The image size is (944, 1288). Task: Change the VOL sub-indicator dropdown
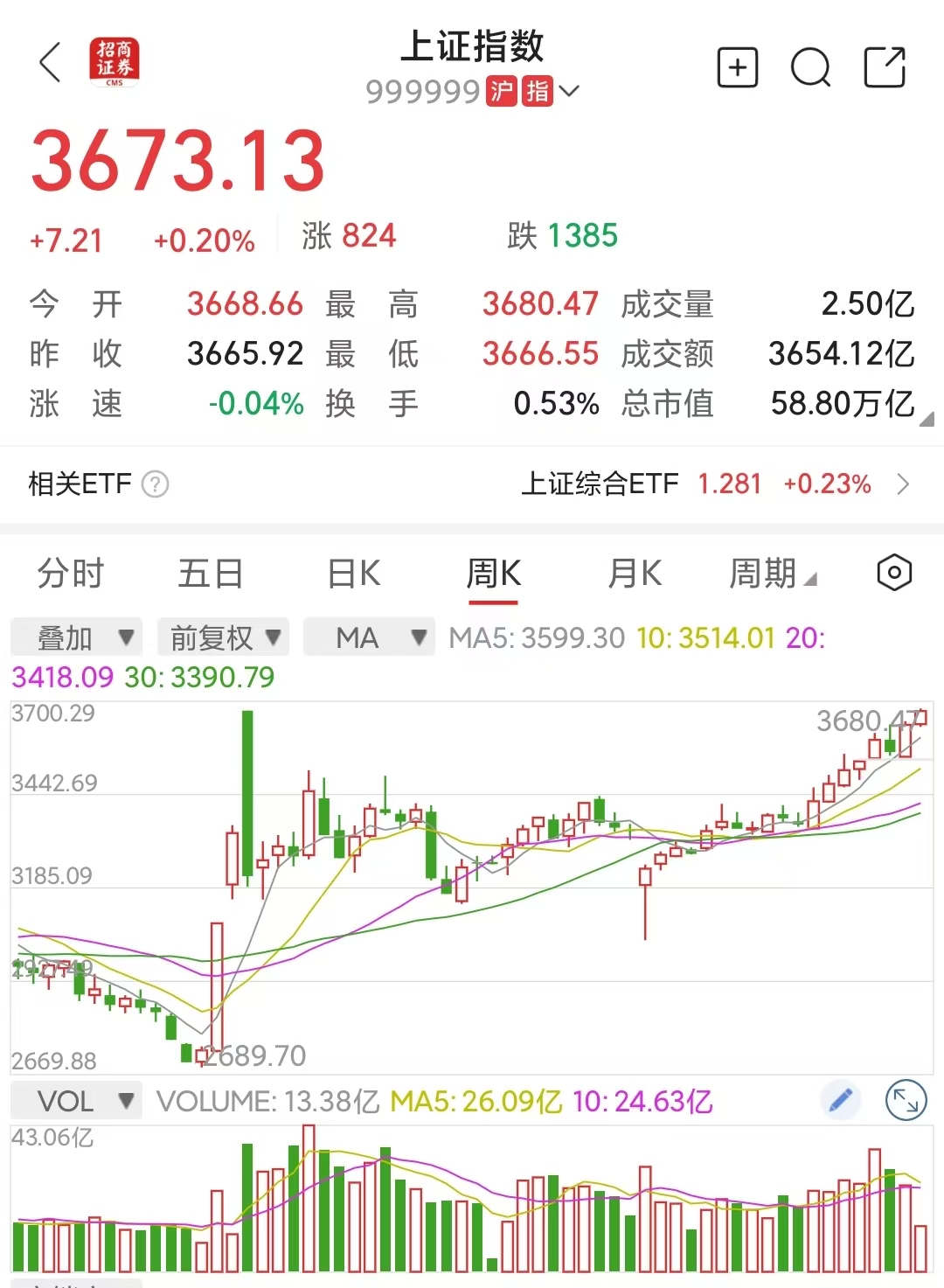click(x=77, y=1101)
